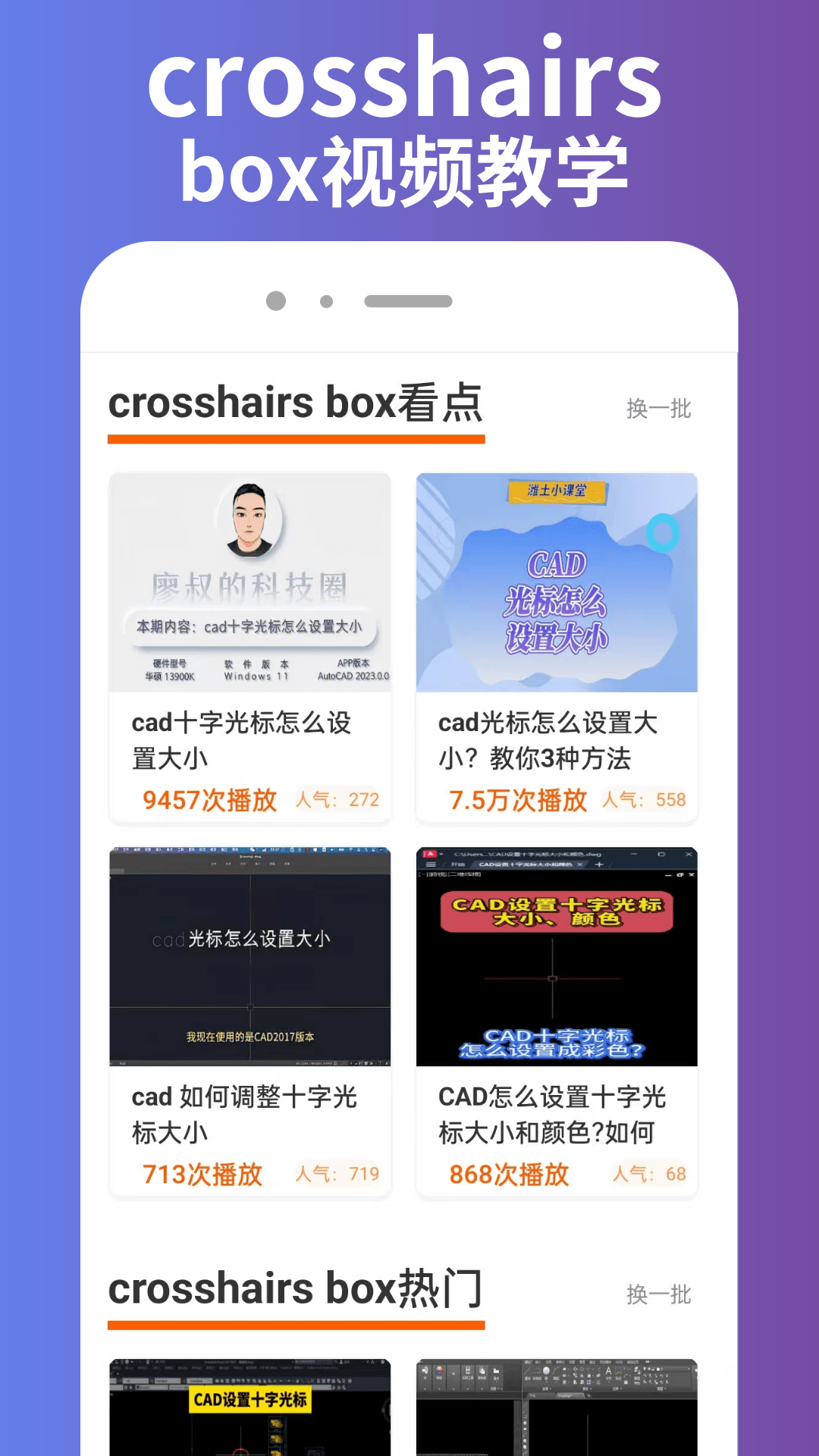This screenshot has width=819, height=1456.
Task: Click 换一批 beside crosshairs box热门
Action: point(657,1295)
